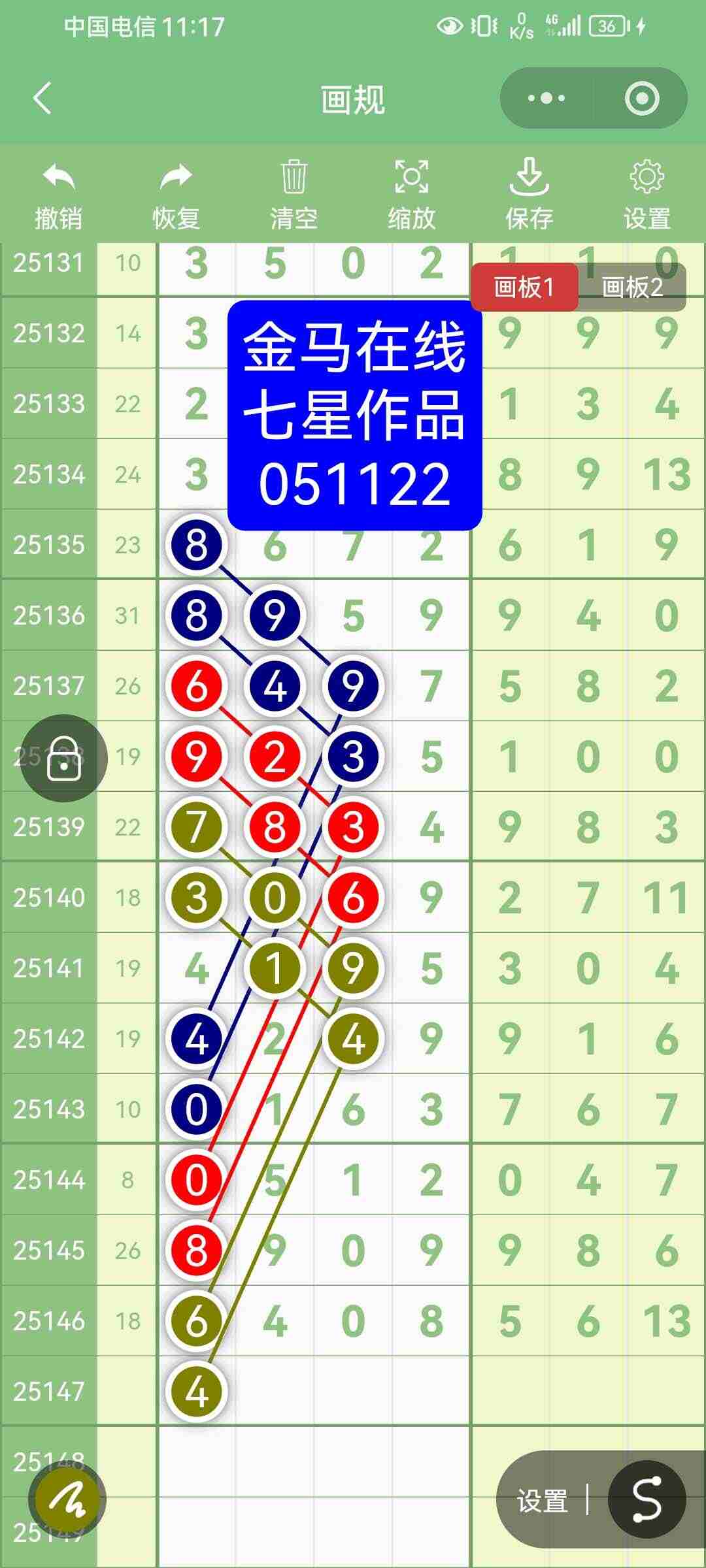Screen dimensions: 706x1568
Task: Open the 缩放 zoom tool icon
Action: pos(411,178)
